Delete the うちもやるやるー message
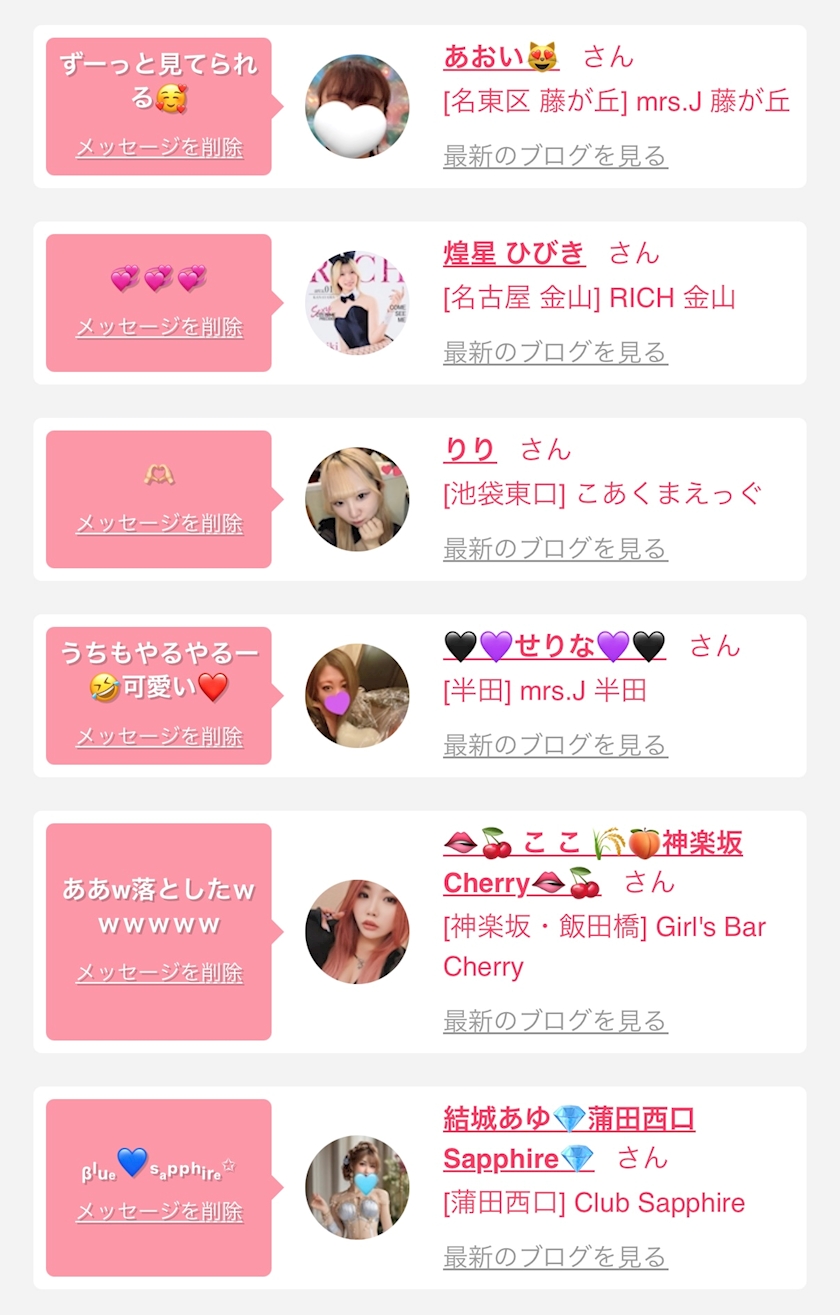The width and height of the screenshot is (840, 1315). click(159, 737)
